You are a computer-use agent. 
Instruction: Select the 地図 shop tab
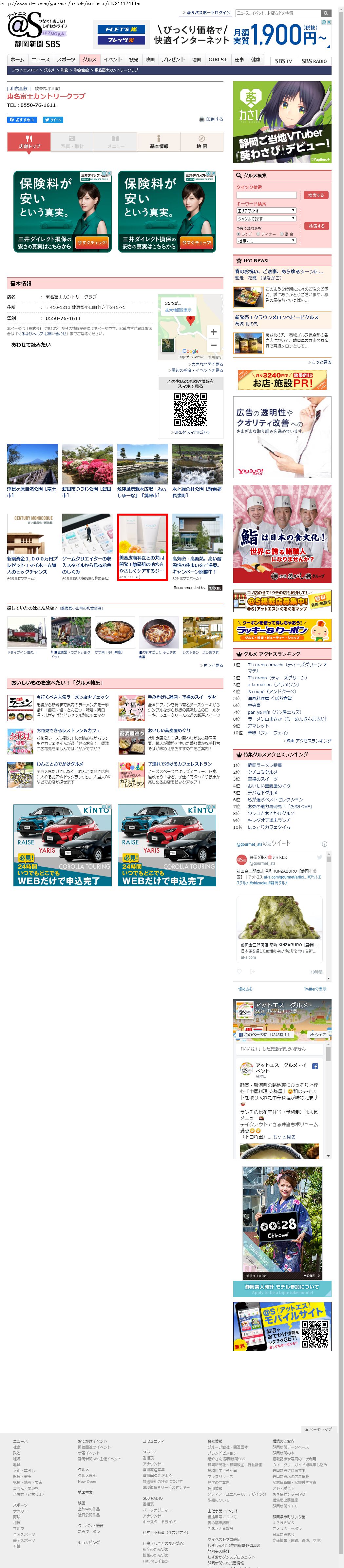(x=202, y=142)
